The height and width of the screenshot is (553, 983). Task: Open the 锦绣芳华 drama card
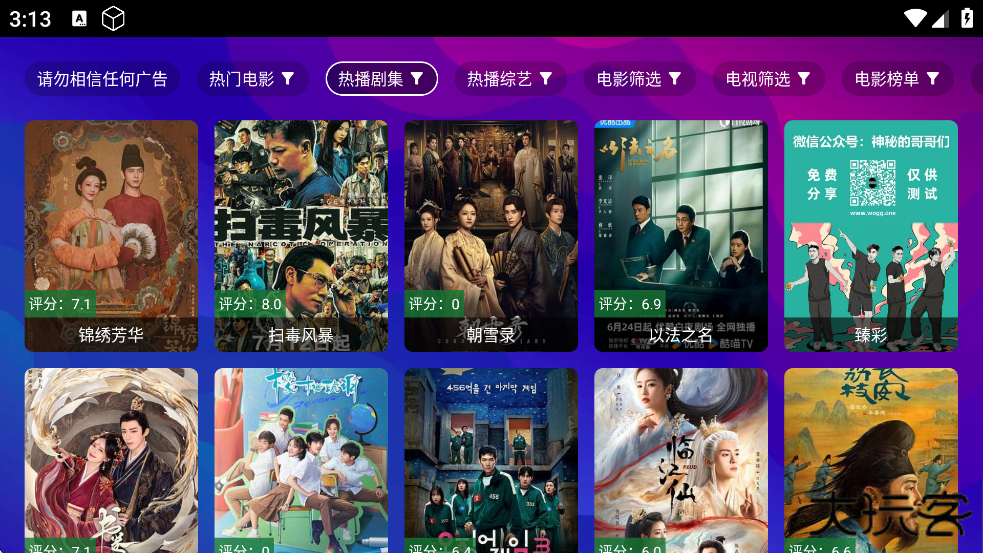pos(111,236)
